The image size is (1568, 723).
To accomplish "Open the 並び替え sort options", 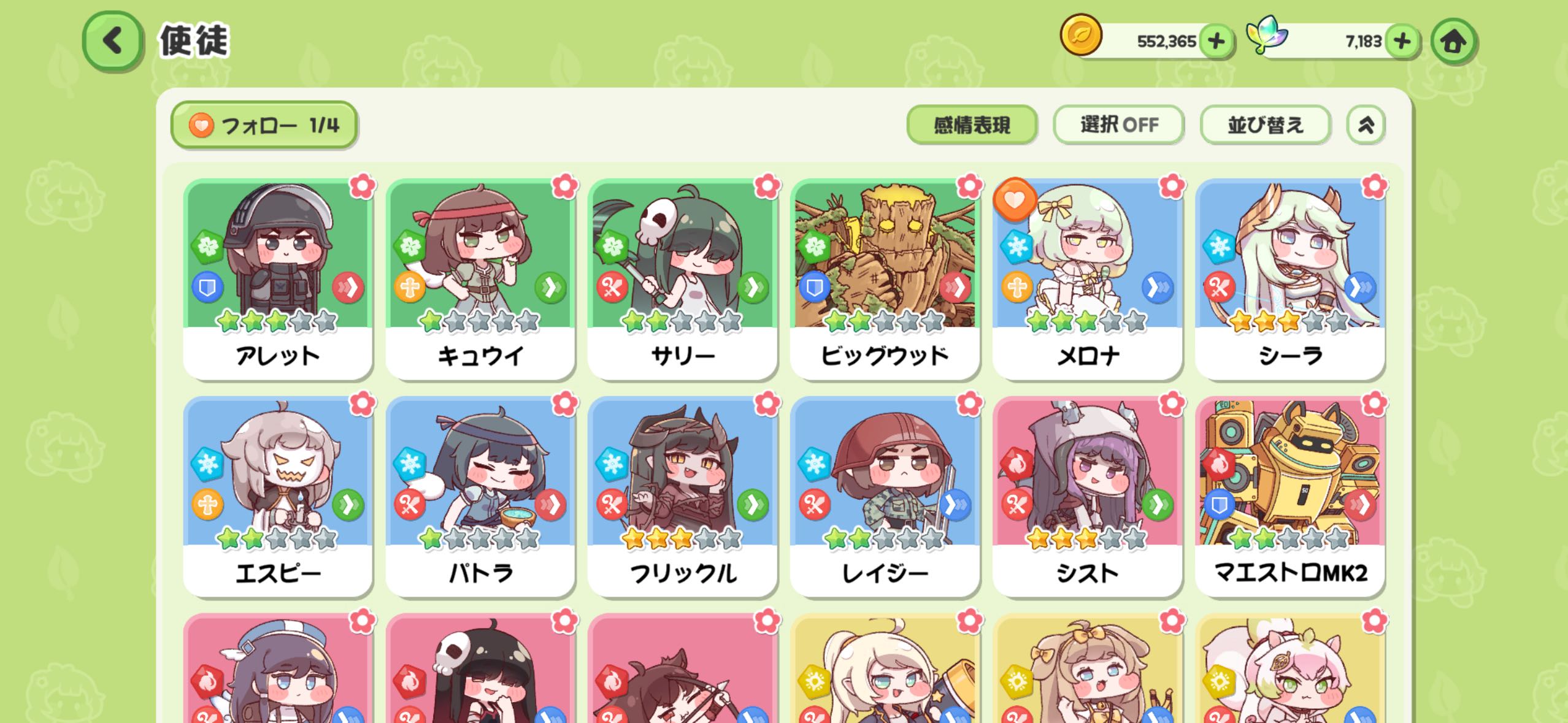I will tap(1265, 125).
